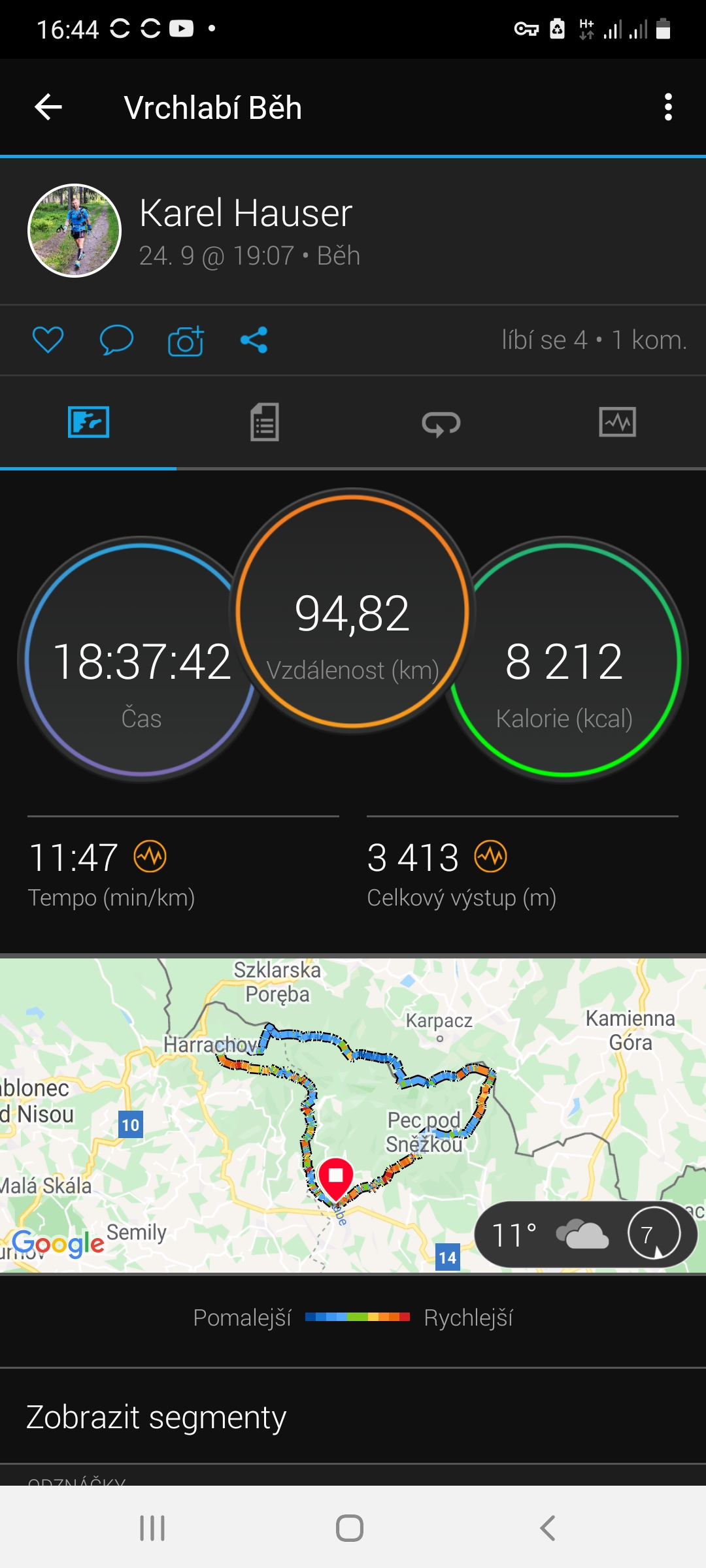Open recent apps from navigation bar
The width and height of the screenshot is (706, 1568).
(x=152, y=1528)
